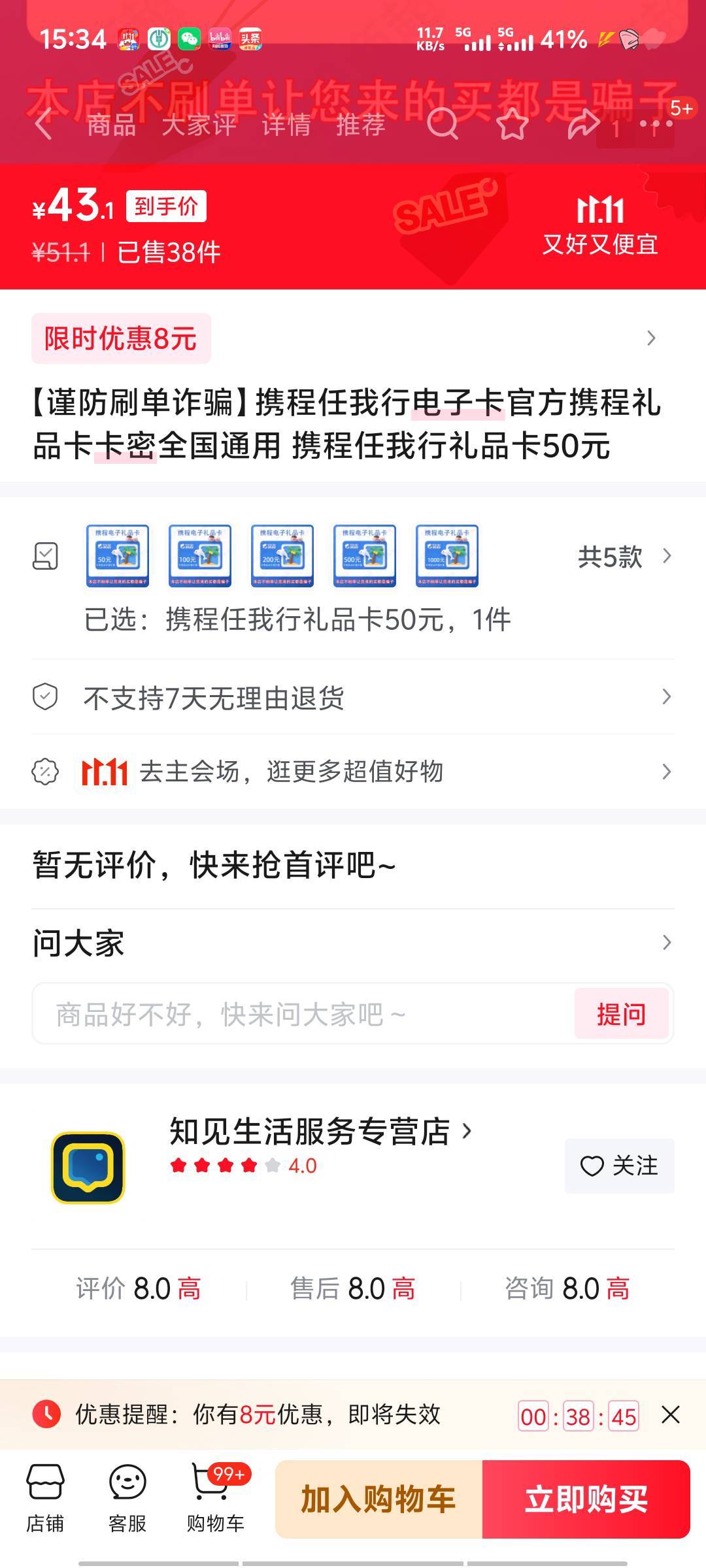Favorite this product with the star icon

coord(513,124)
